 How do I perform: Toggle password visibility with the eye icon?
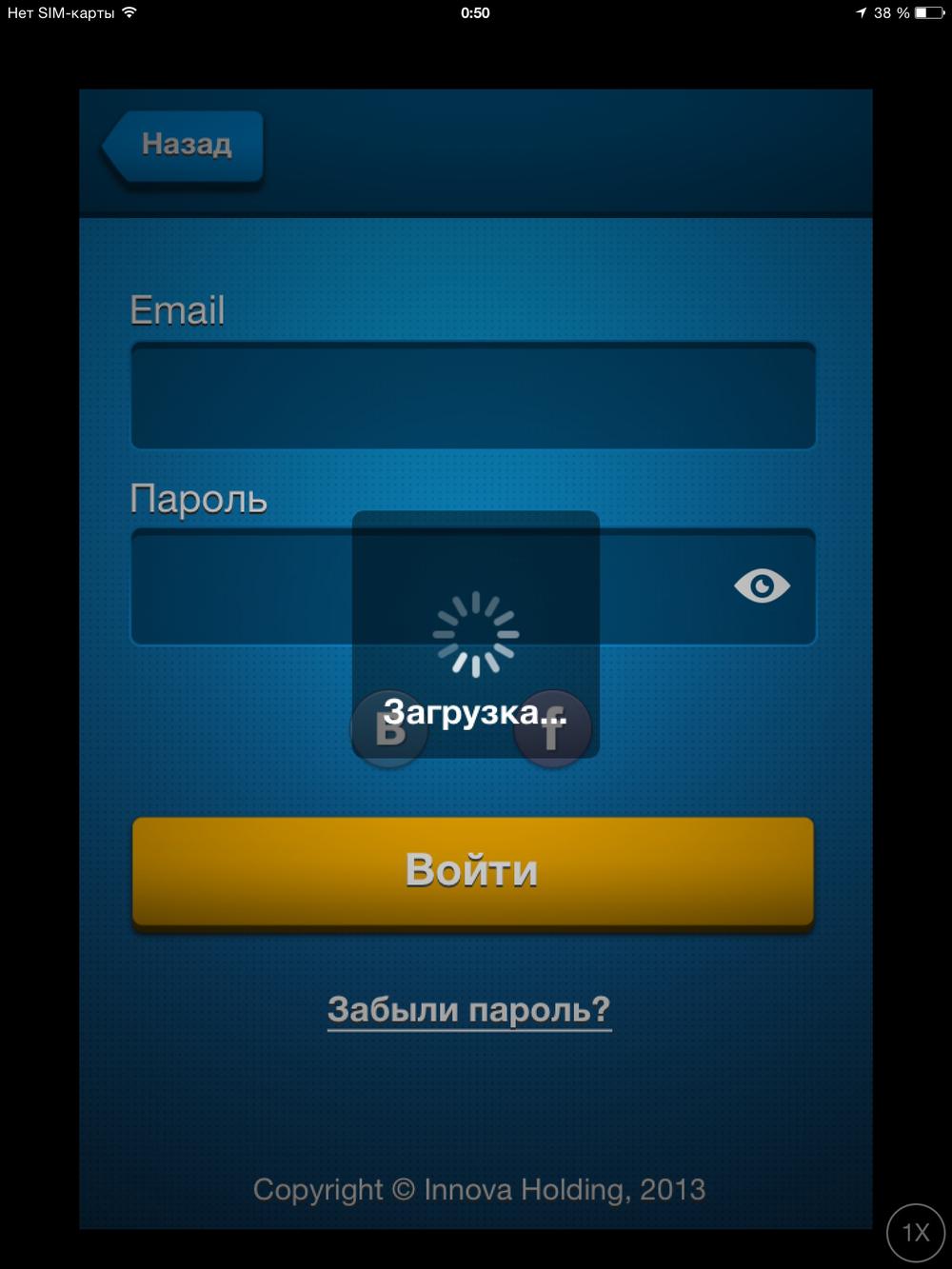pyautogui.click(x=762, y=585)
